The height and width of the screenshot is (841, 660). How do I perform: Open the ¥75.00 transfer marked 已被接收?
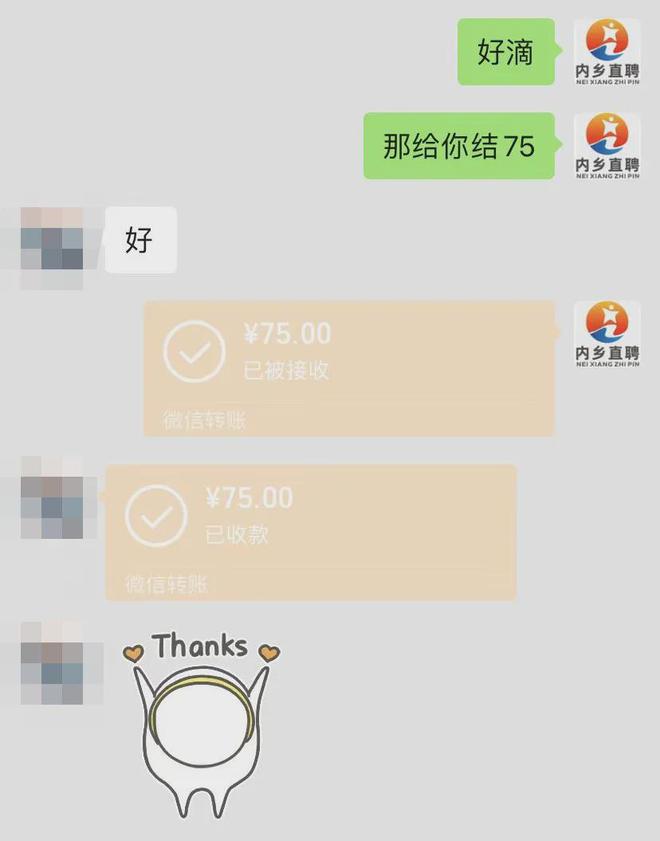pos(348,366)
